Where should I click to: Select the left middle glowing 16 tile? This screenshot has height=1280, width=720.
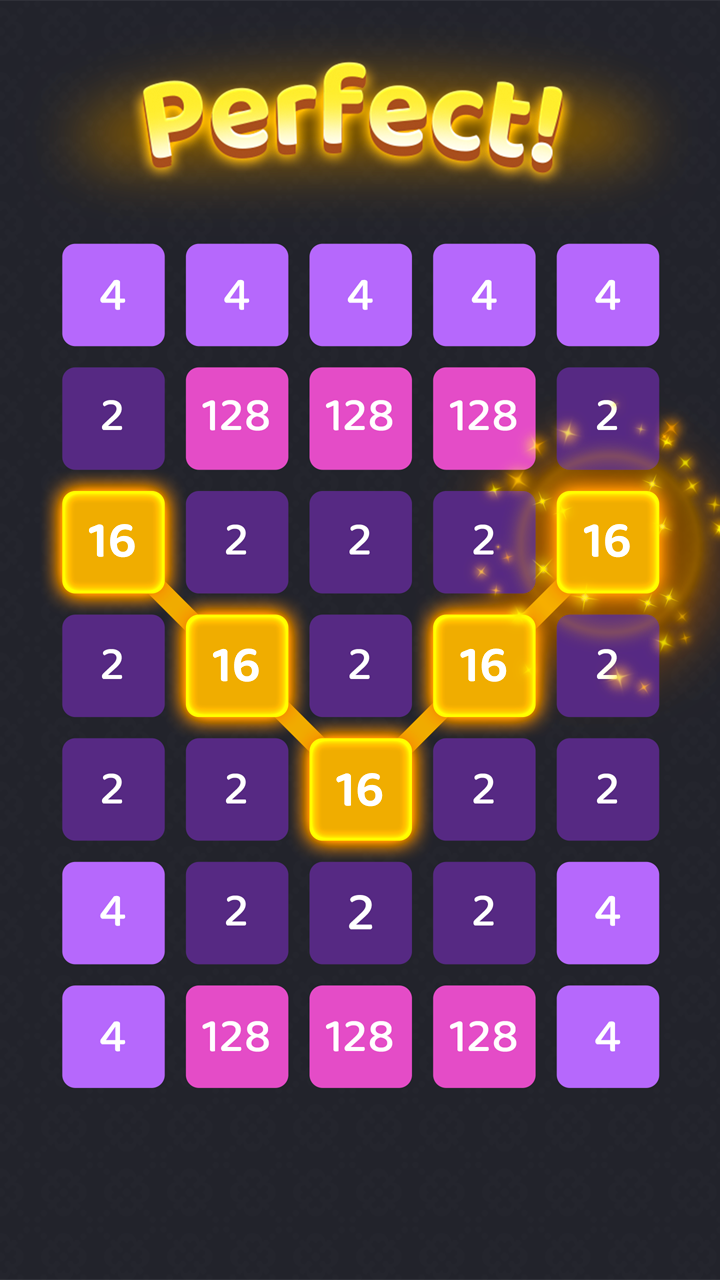(237, 665)
